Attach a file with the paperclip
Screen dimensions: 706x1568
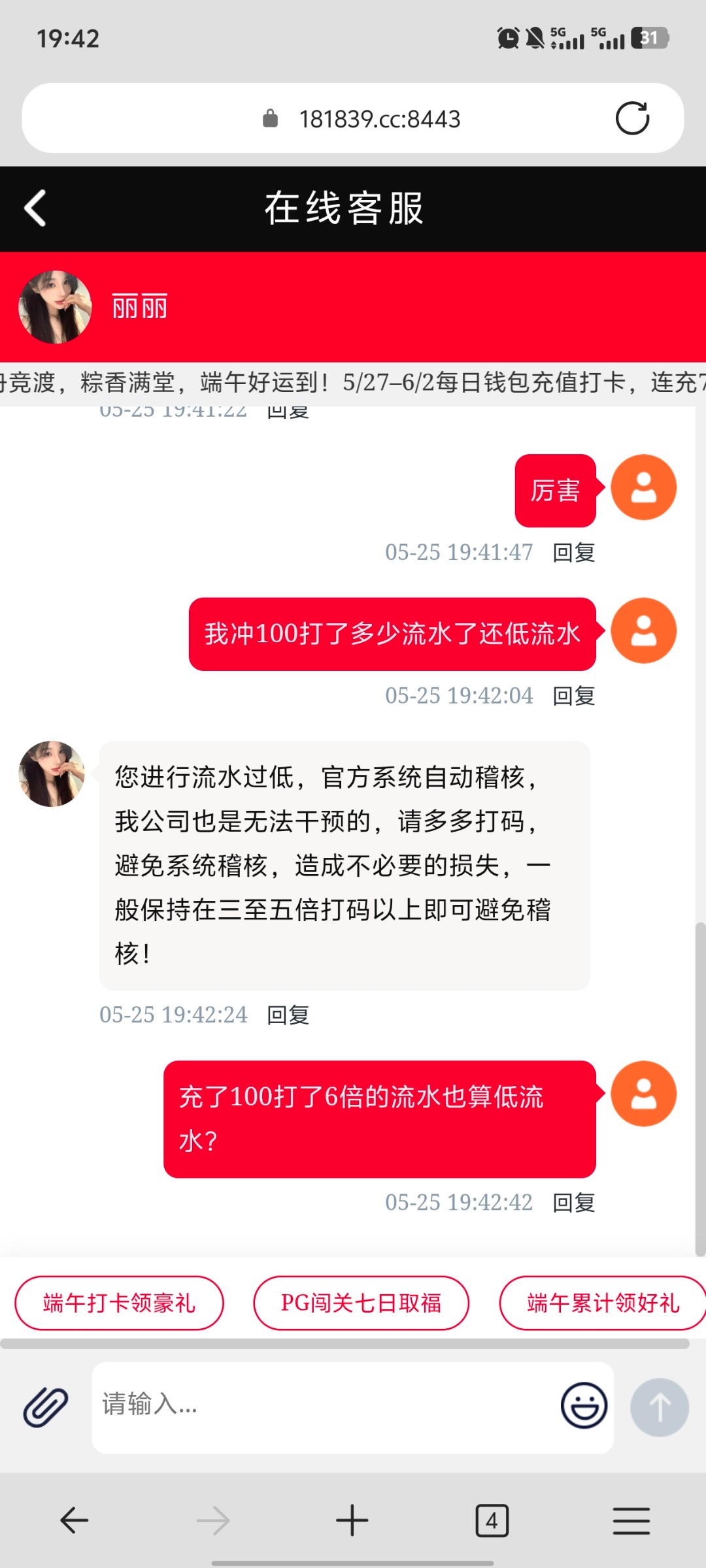pos(46,1407)
